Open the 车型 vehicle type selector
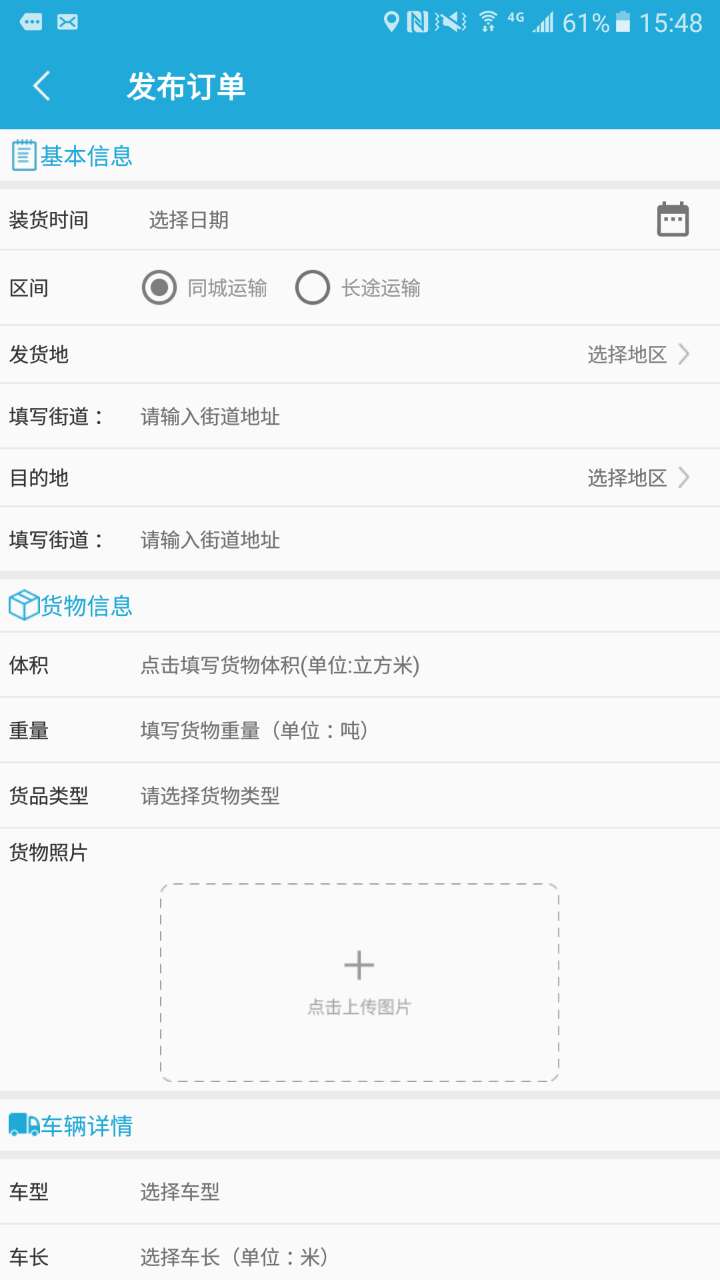Viewport: 720px width, 1280px height. (x=180, y=1192)
